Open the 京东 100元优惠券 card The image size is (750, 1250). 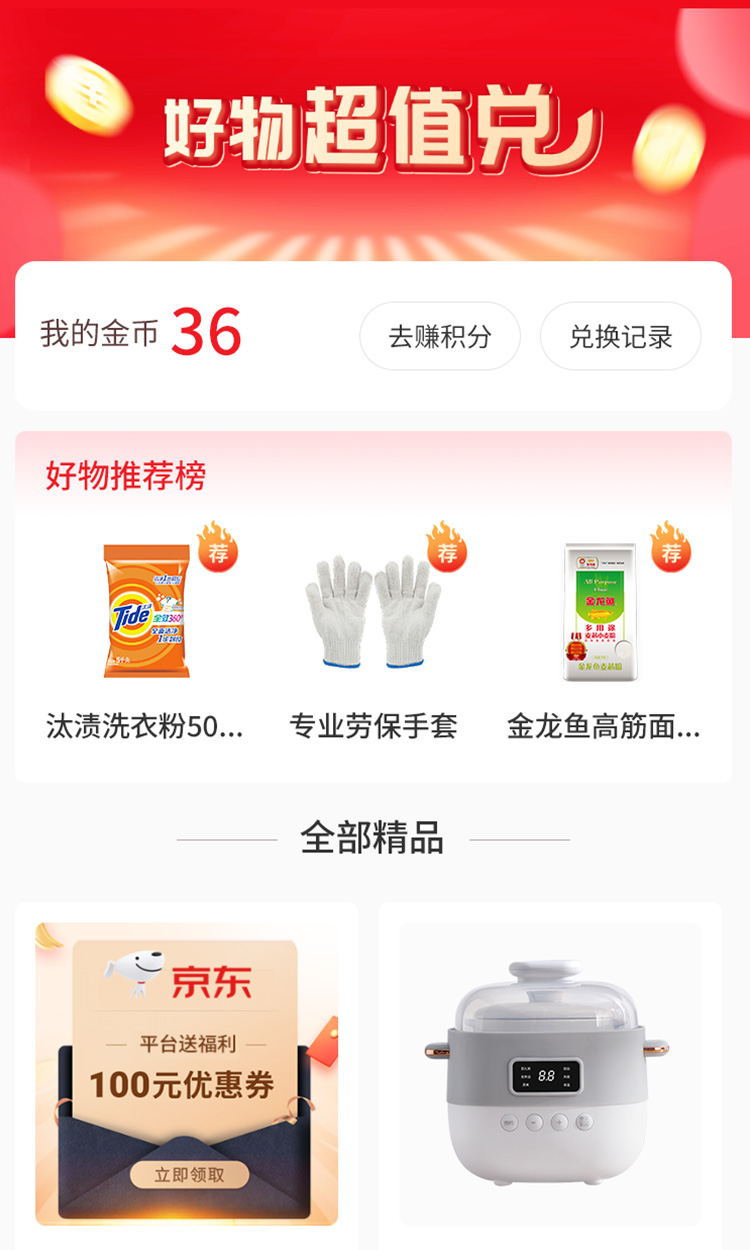187,1074
